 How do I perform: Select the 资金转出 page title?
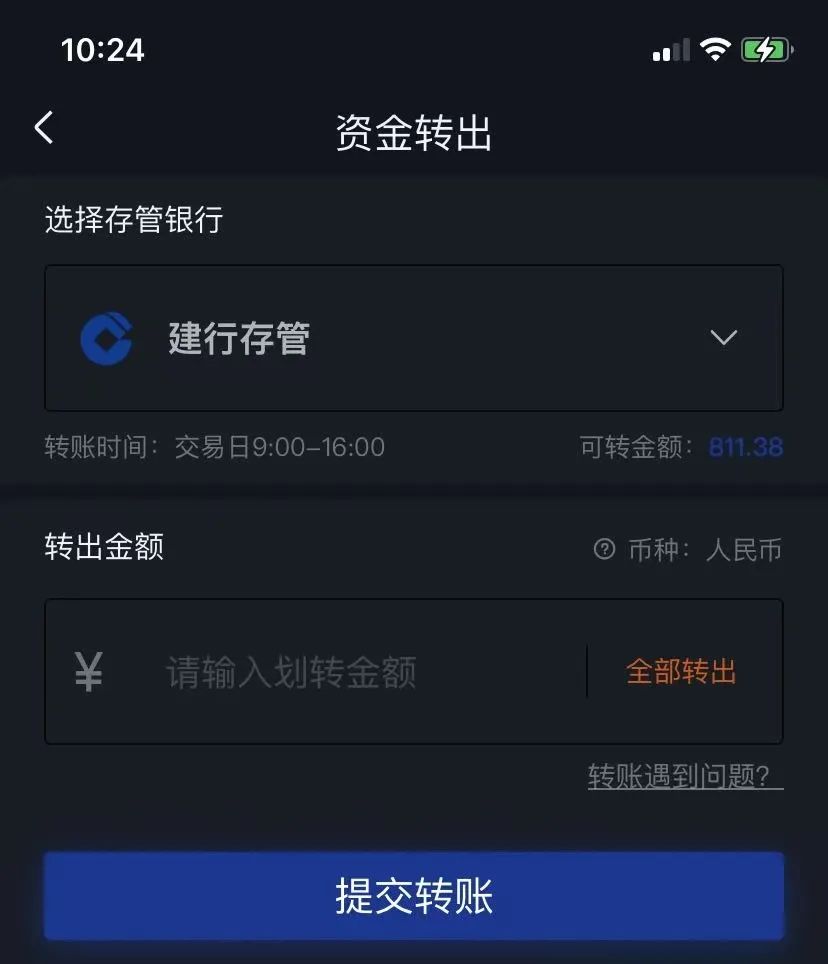point(413,131)
